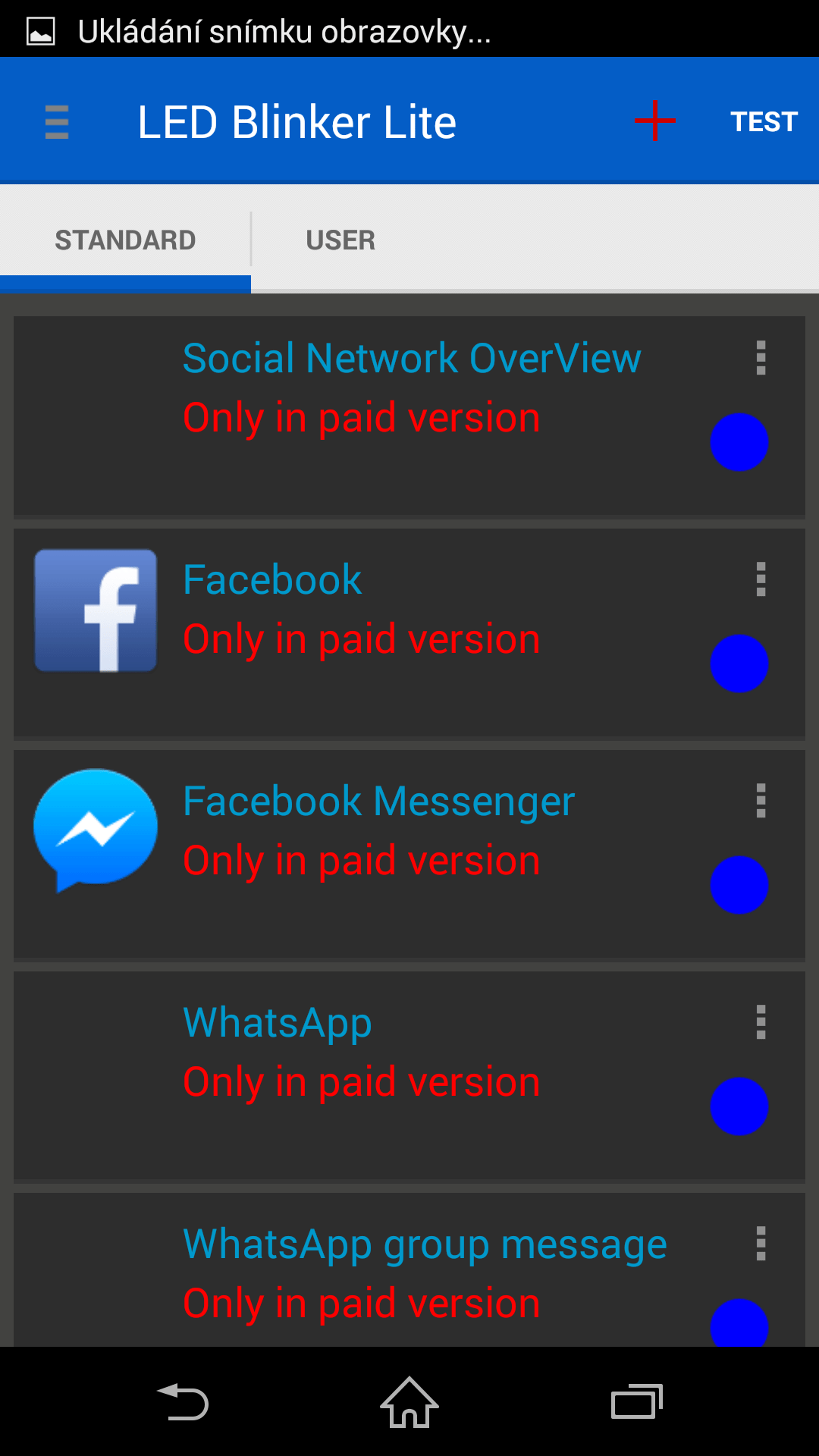Add a new app with the plus icon

[655, 121]
